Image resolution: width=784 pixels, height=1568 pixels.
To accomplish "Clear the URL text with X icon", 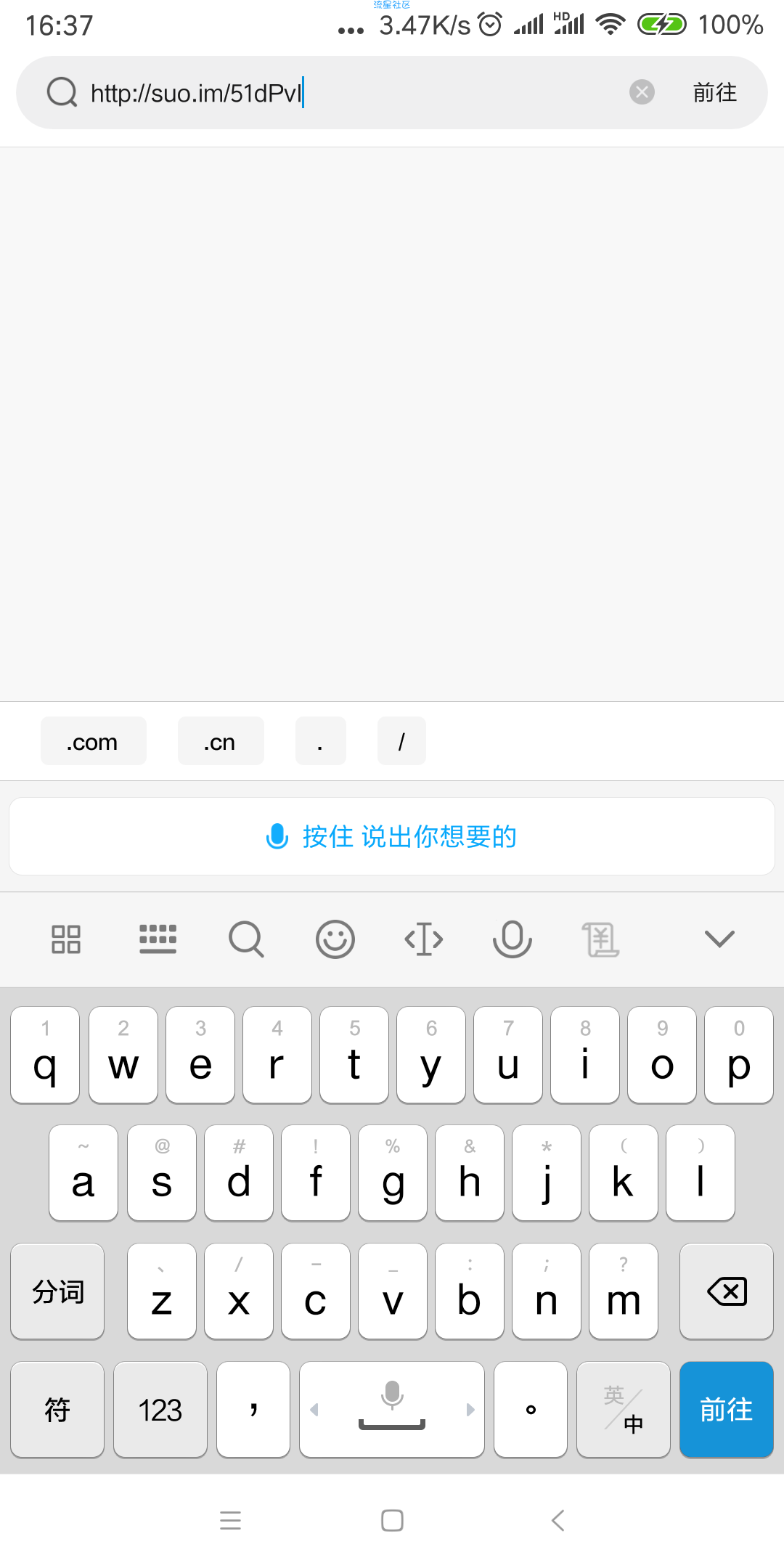I will tap(642, 92).
